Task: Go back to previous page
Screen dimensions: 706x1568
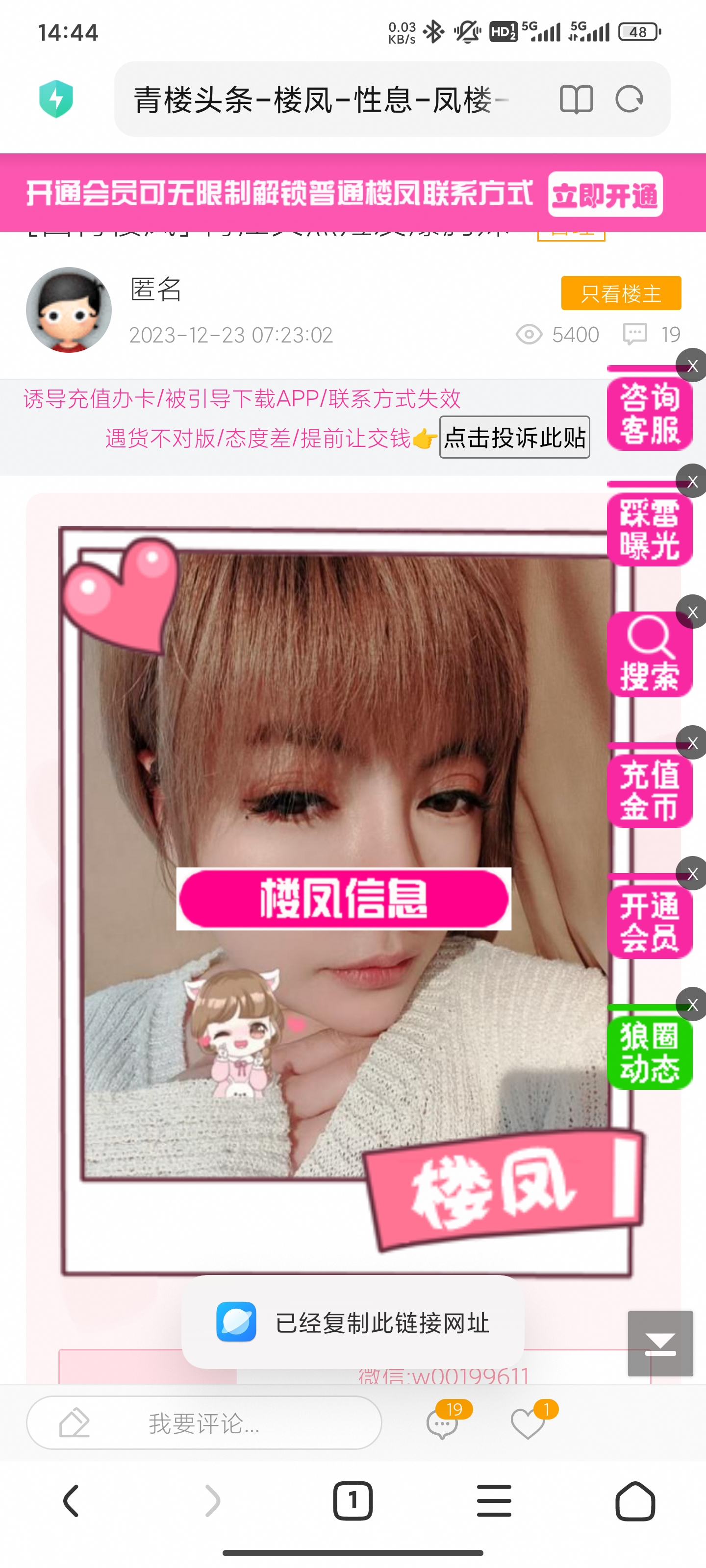Action: pyautogui.click(x=71, y=1500)
